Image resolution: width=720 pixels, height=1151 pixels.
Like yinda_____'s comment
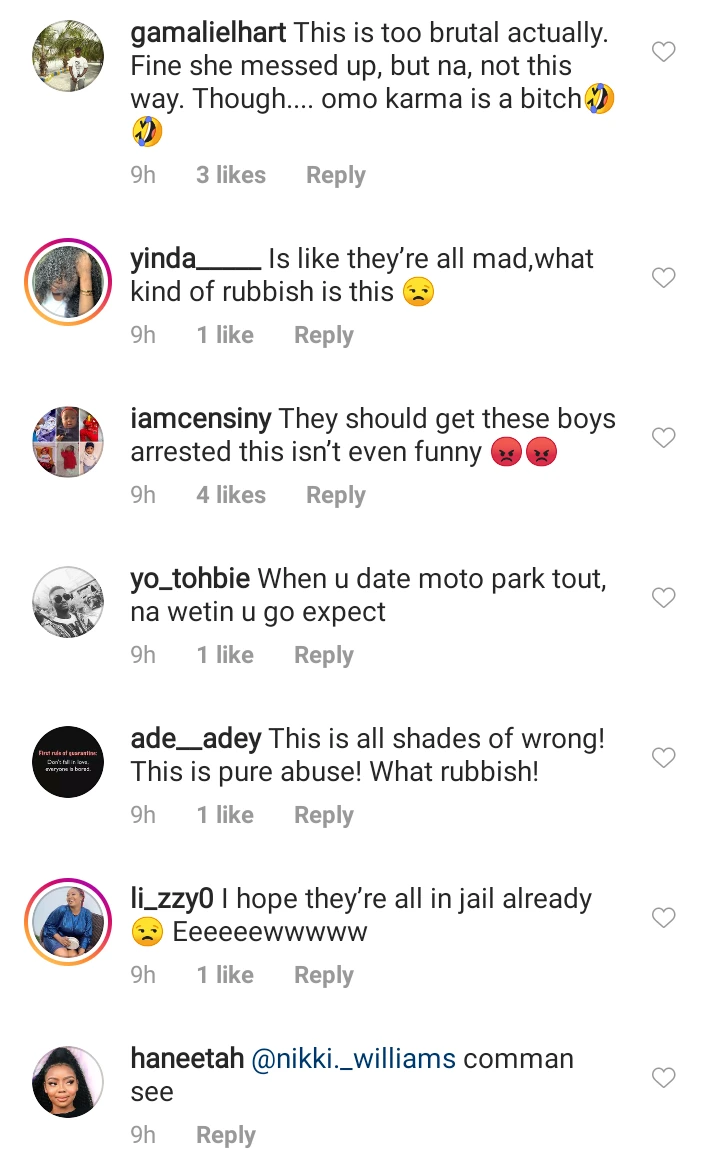pyautogui.click(x=664, y=278)
